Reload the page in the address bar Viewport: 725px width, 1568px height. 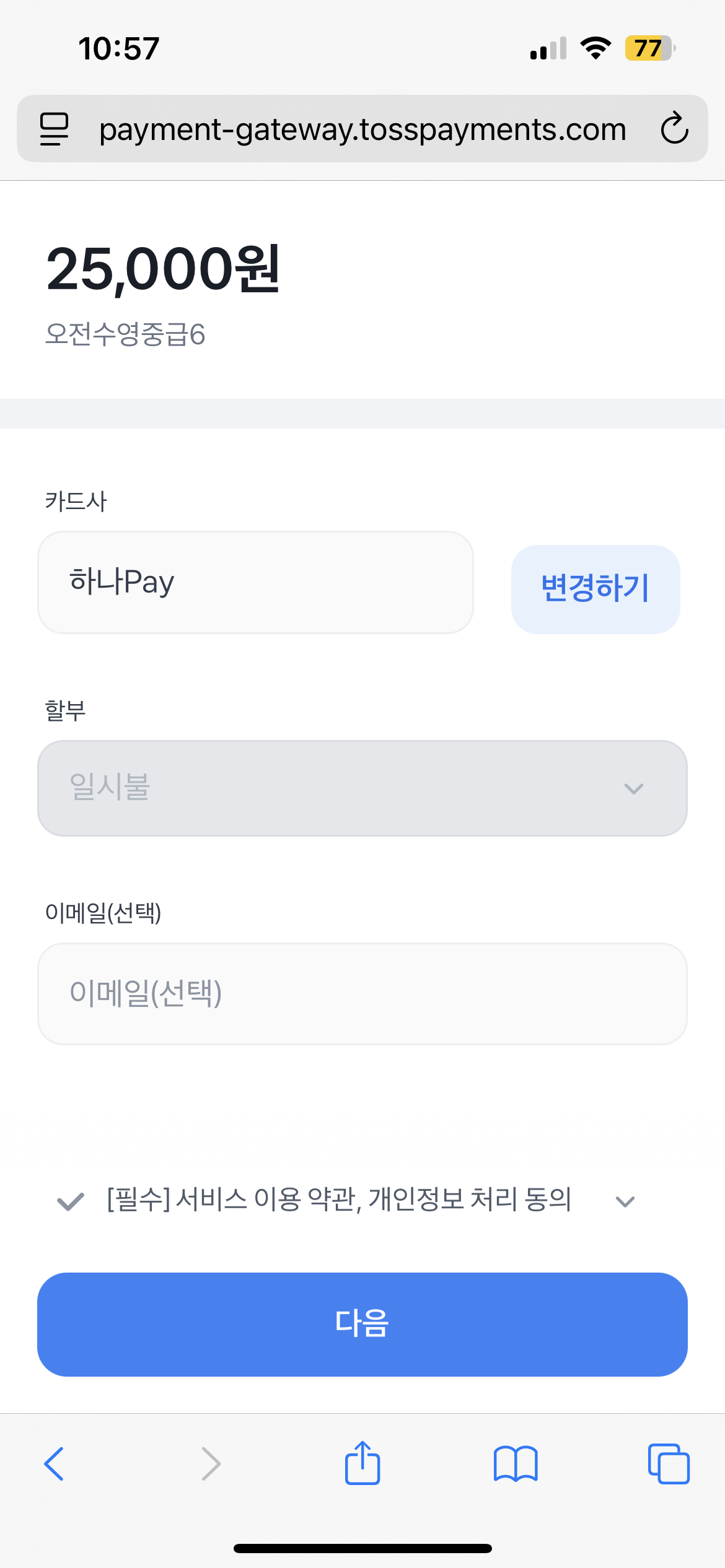click(x=674, y=129)
